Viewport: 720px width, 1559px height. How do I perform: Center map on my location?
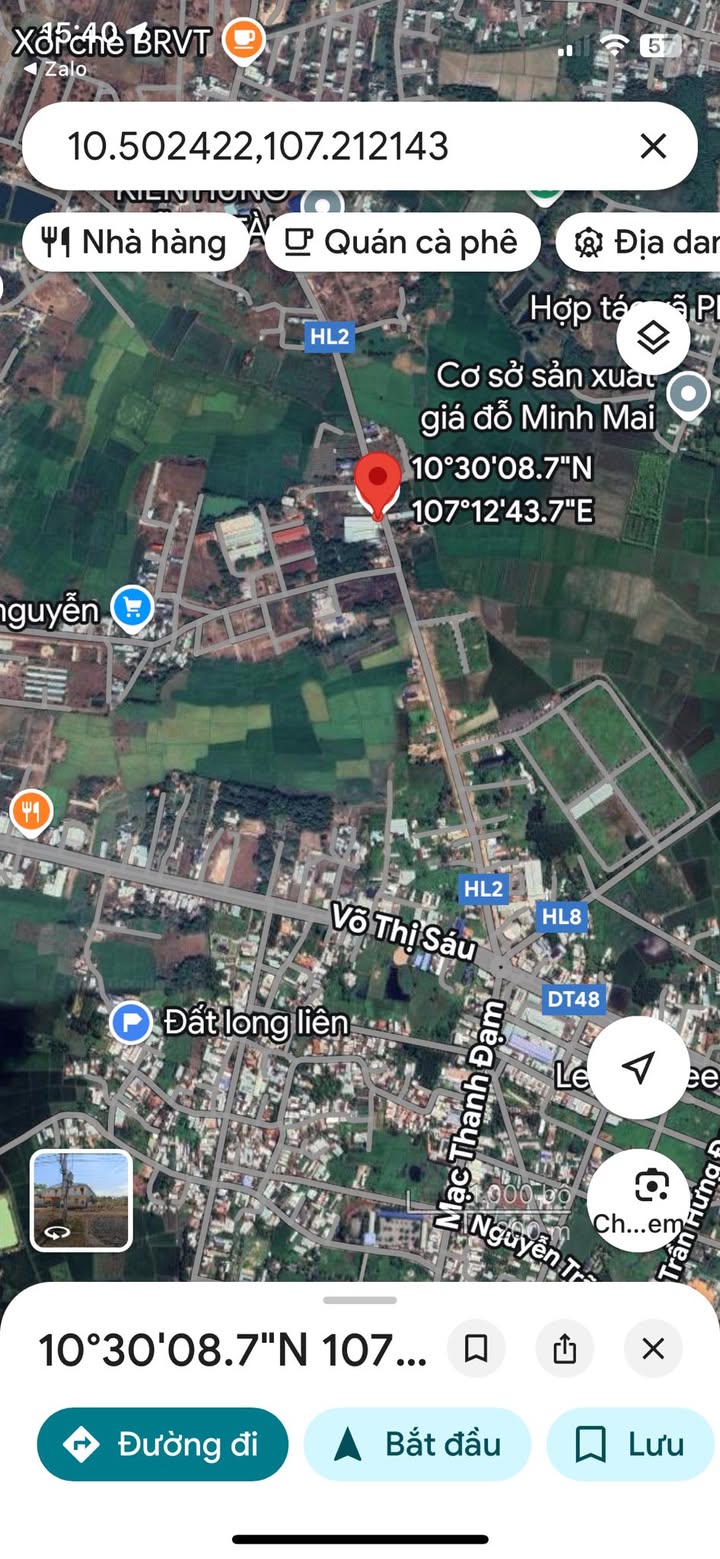pyautogui.click(x=638, y=1067)
